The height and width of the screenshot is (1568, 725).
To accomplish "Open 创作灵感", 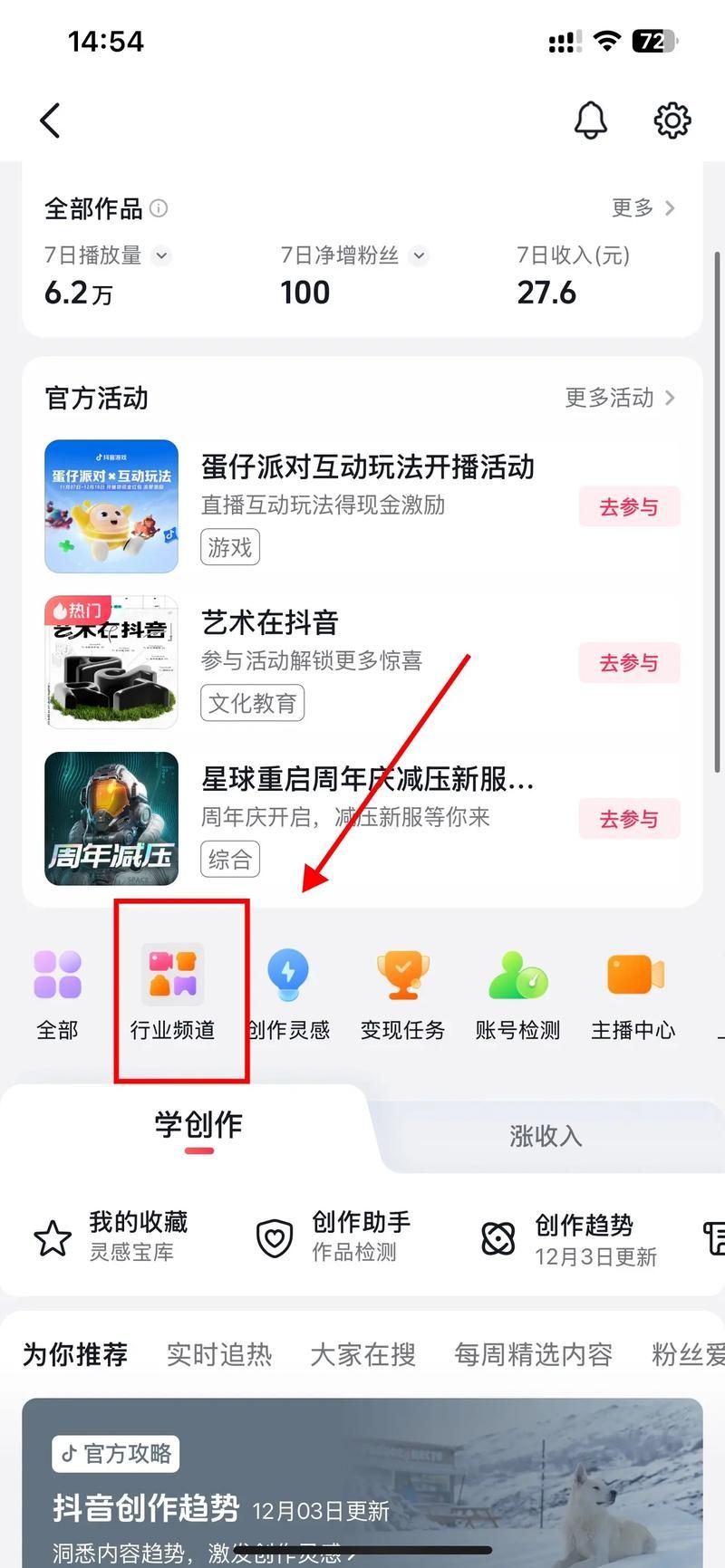I will (x=288, y=992).
